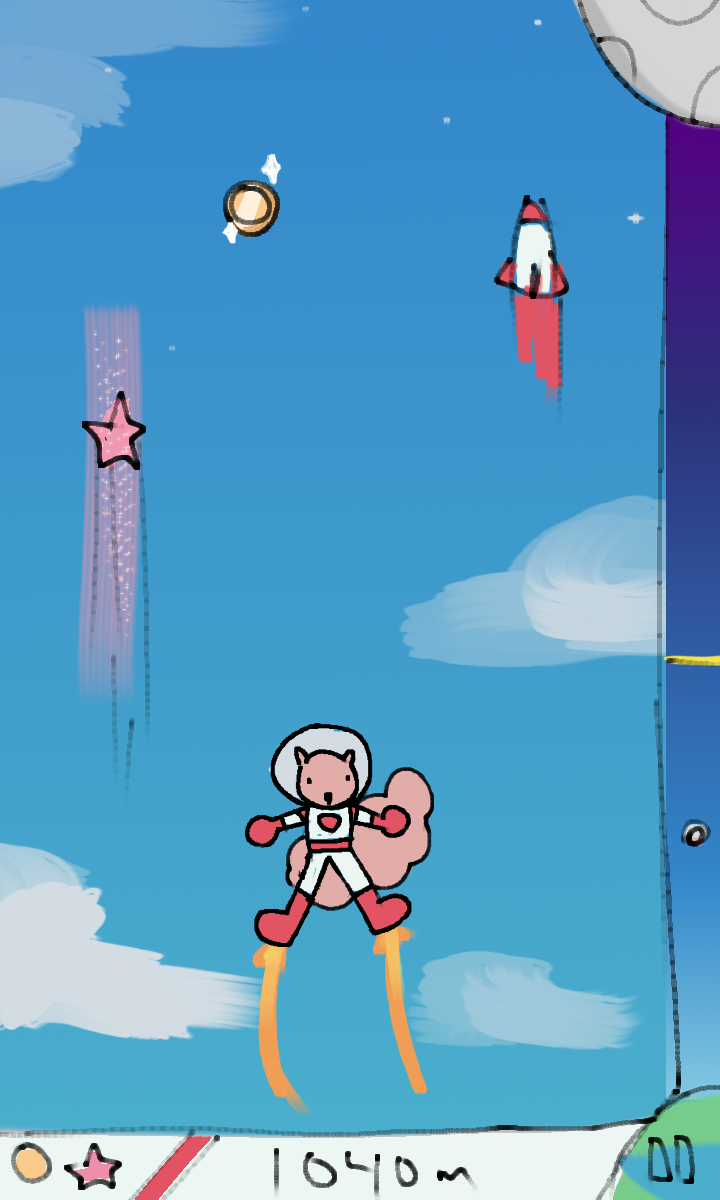This screenshot has width=720, height=1200.
Task: Pause the game with the pause button
Action: [670, 1161]
